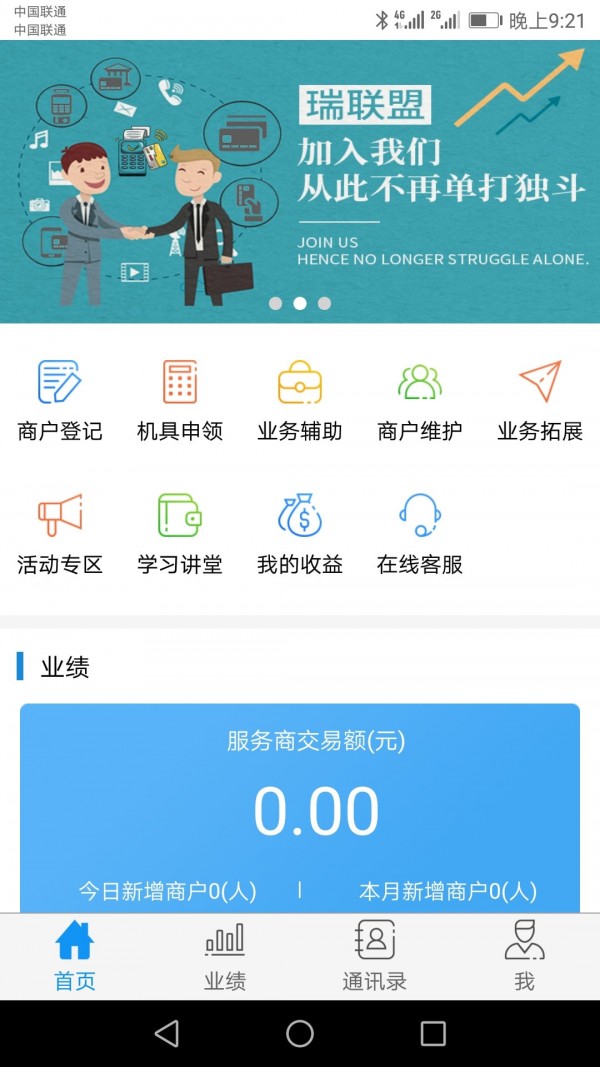Open 业务拓展 business expansion

540,400
